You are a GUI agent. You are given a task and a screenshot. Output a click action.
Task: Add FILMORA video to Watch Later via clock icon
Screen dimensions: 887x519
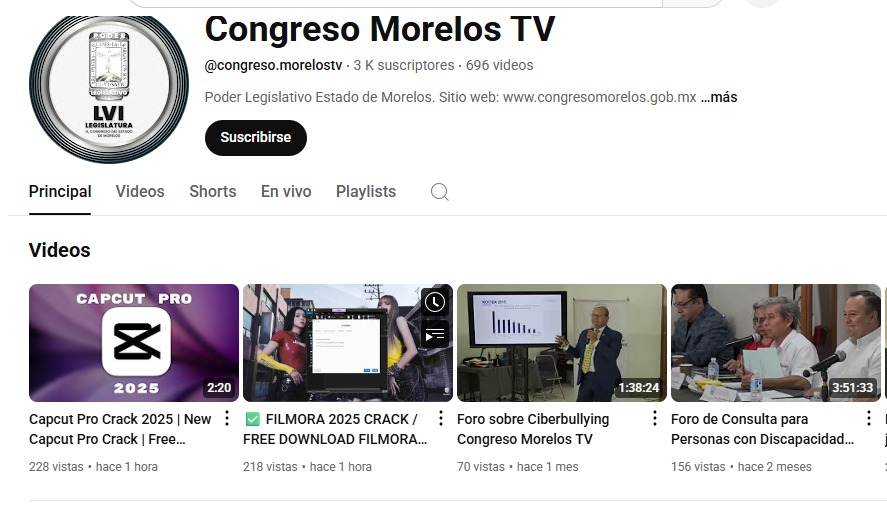435,302
